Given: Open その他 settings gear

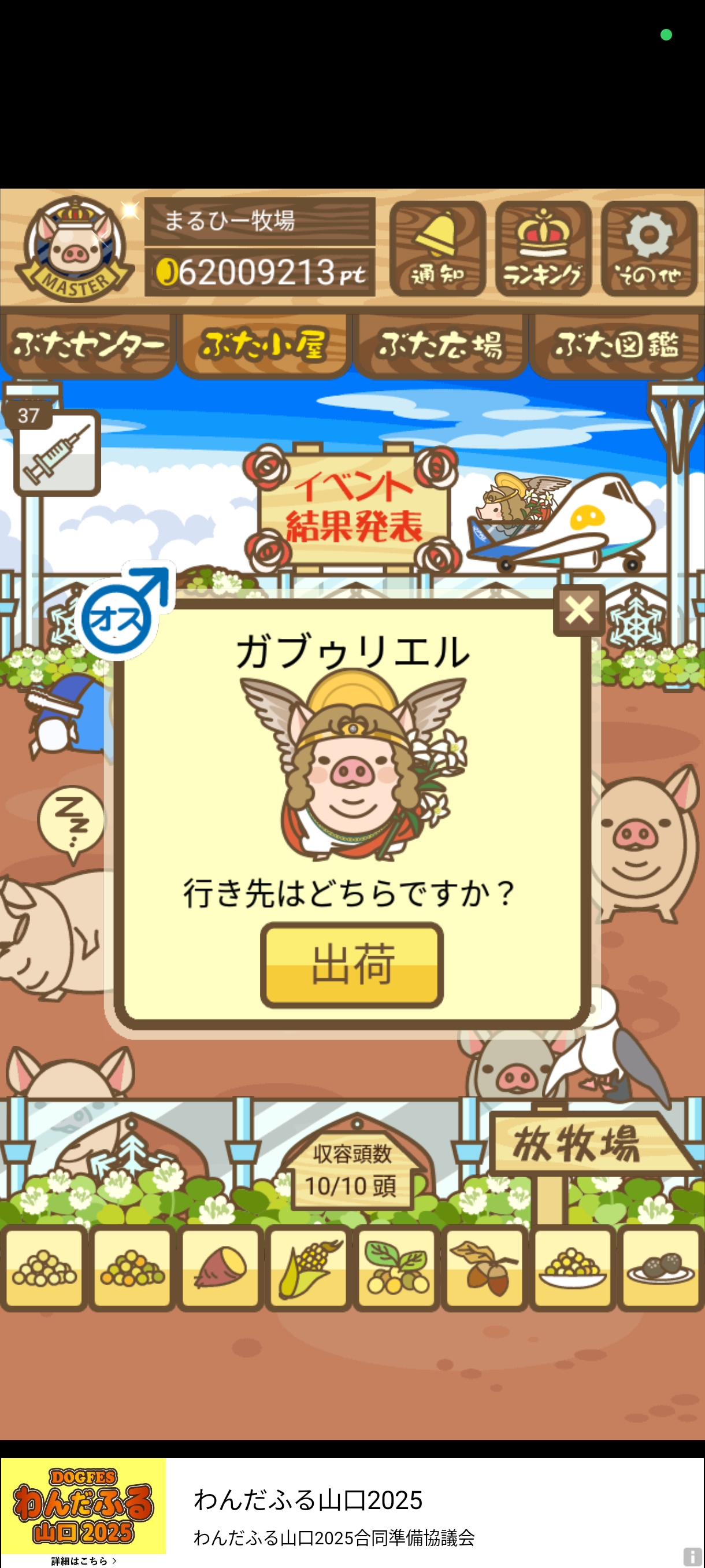Looking at the screenshot, I should pyautogui.click(x=648, y=249).
